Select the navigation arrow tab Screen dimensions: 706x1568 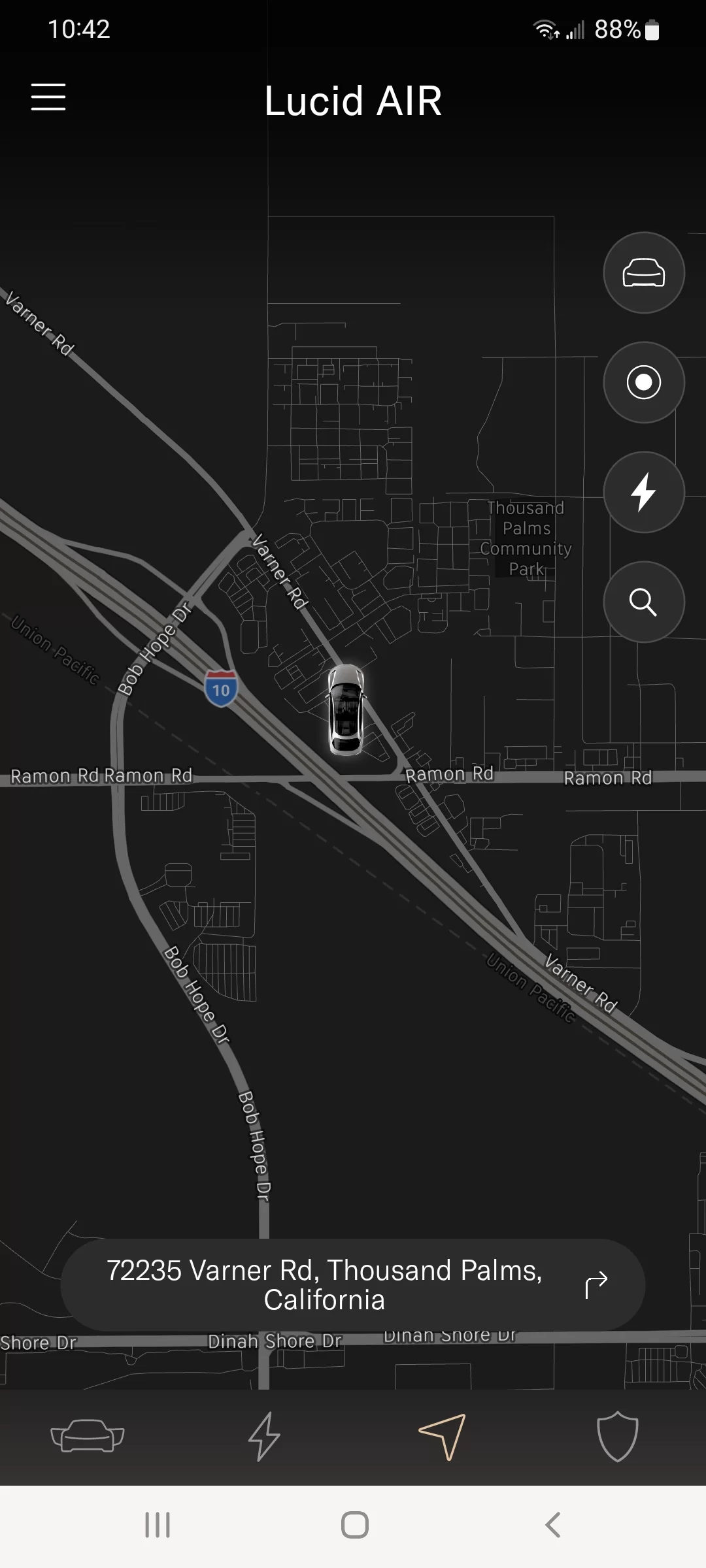[443, 1436]
